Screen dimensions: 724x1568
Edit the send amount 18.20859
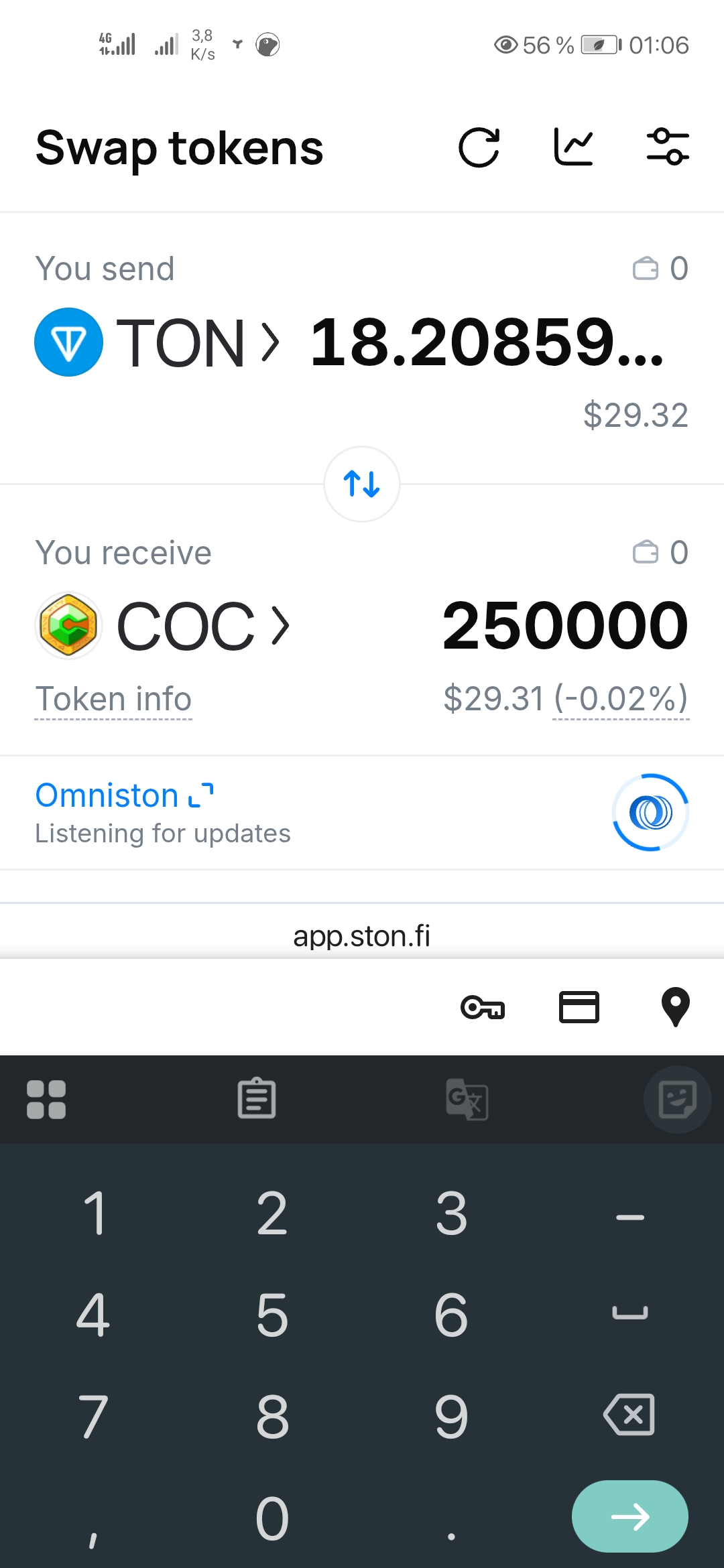pos(487,342)
